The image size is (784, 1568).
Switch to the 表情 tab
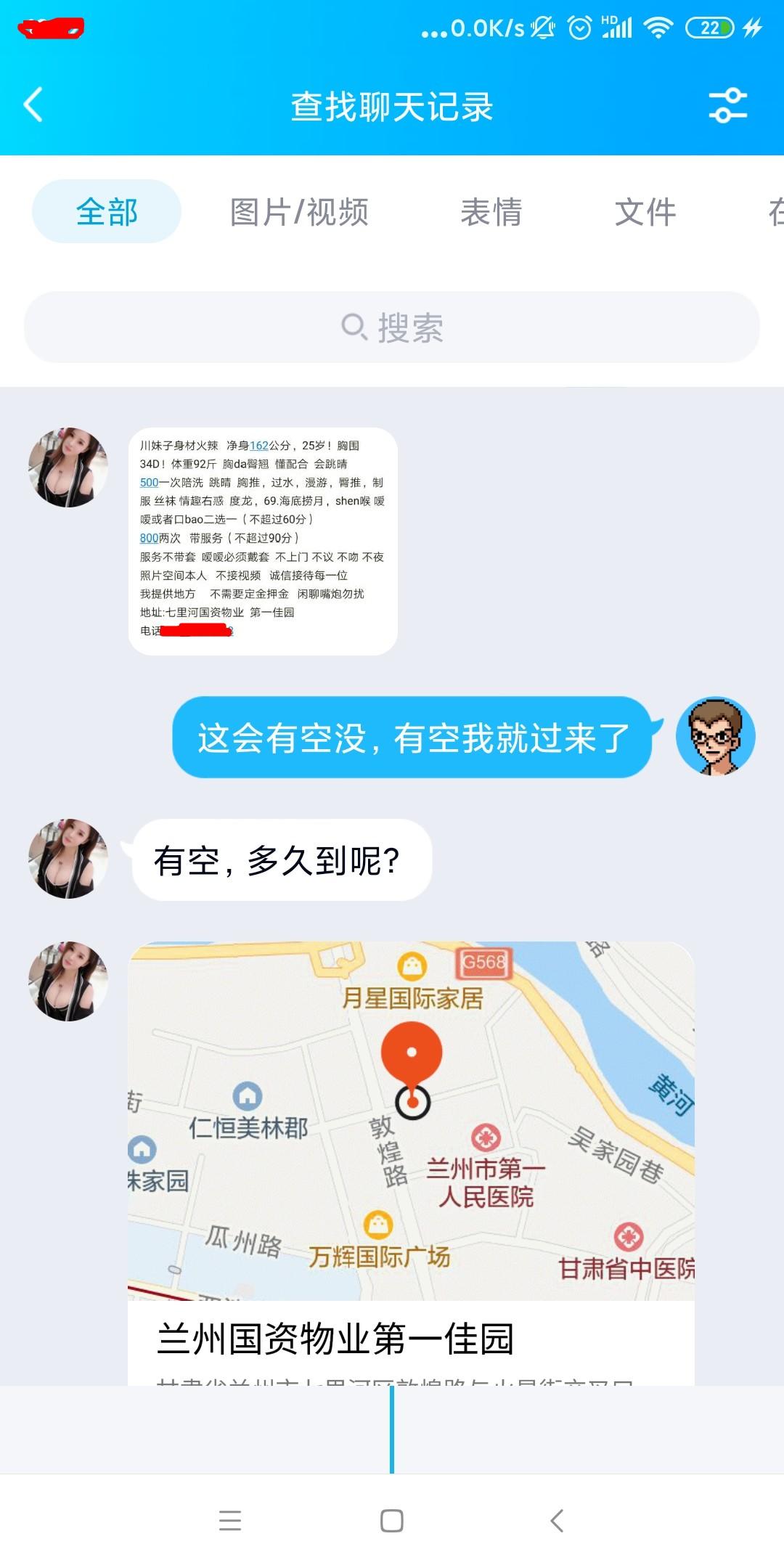click(x=491, y=212)
